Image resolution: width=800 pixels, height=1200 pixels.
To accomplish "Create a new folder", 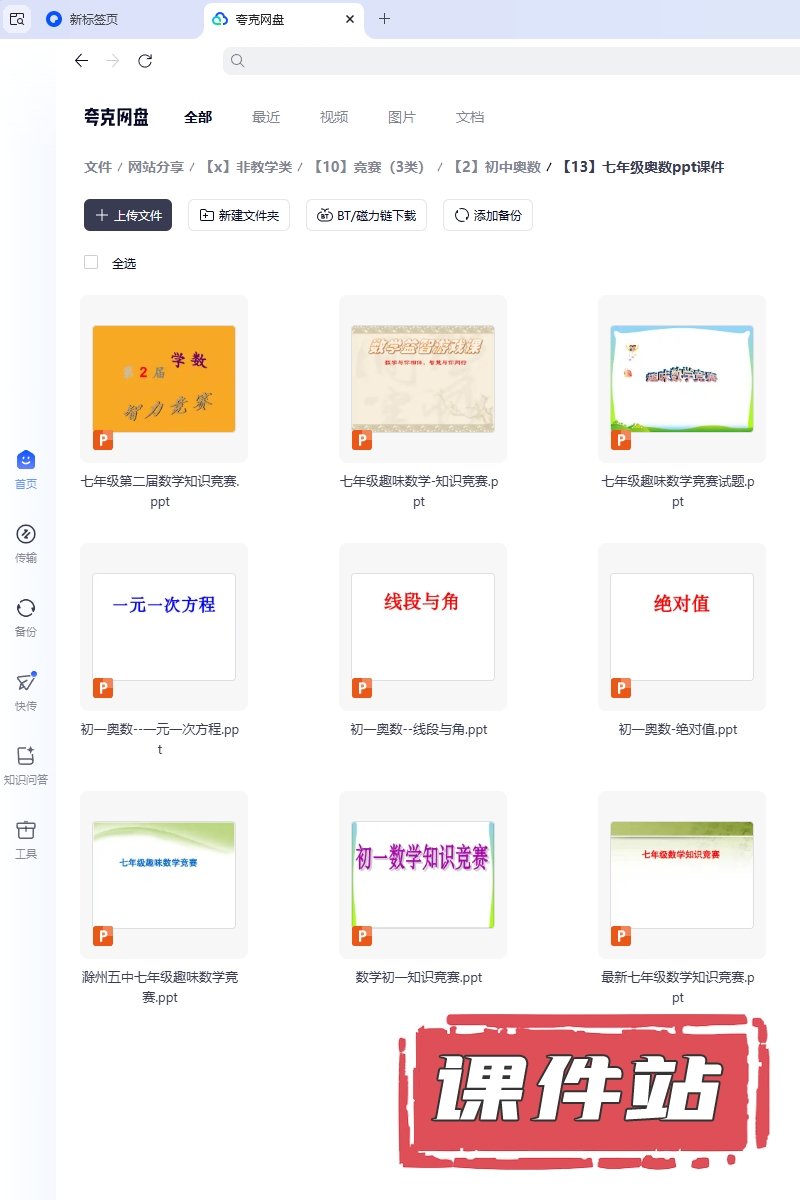I will 239,215.
